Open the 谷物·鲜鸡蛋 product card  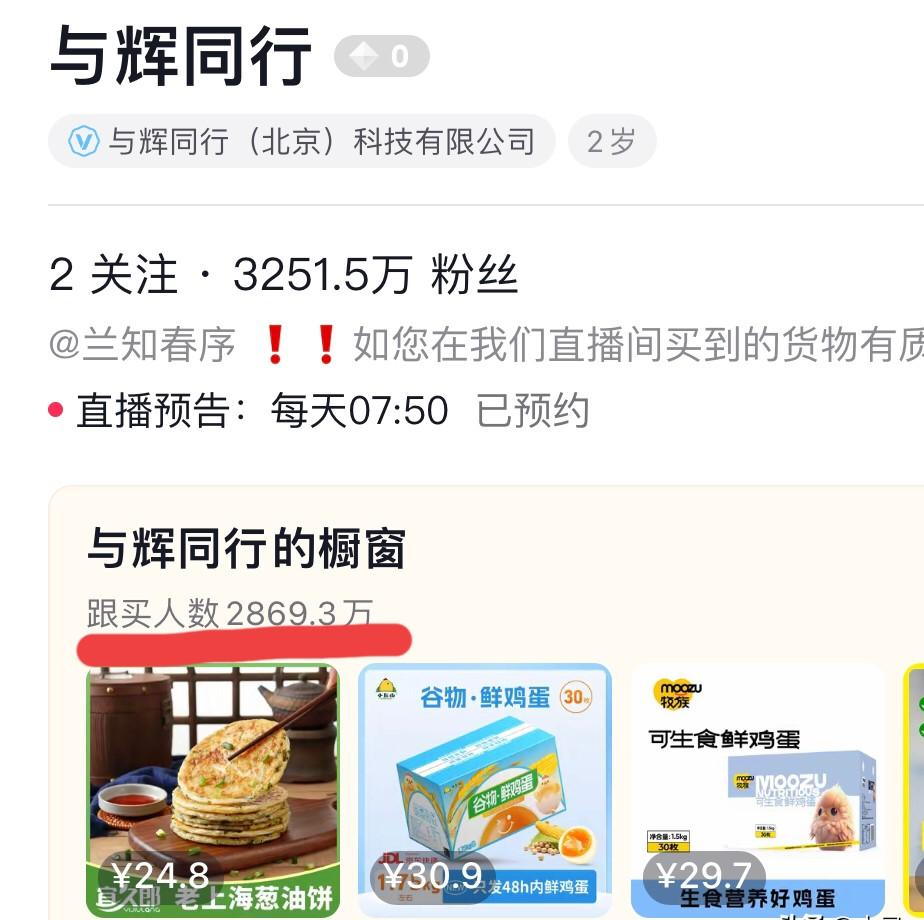coord(484,790)
